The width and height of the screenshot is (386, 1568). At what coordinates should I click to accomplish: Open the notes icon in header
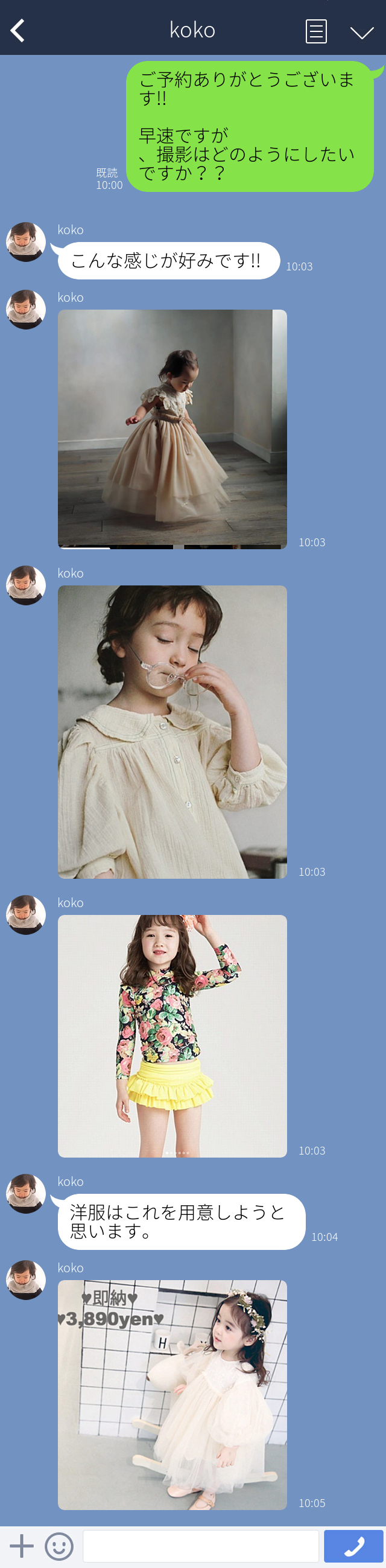315,30
